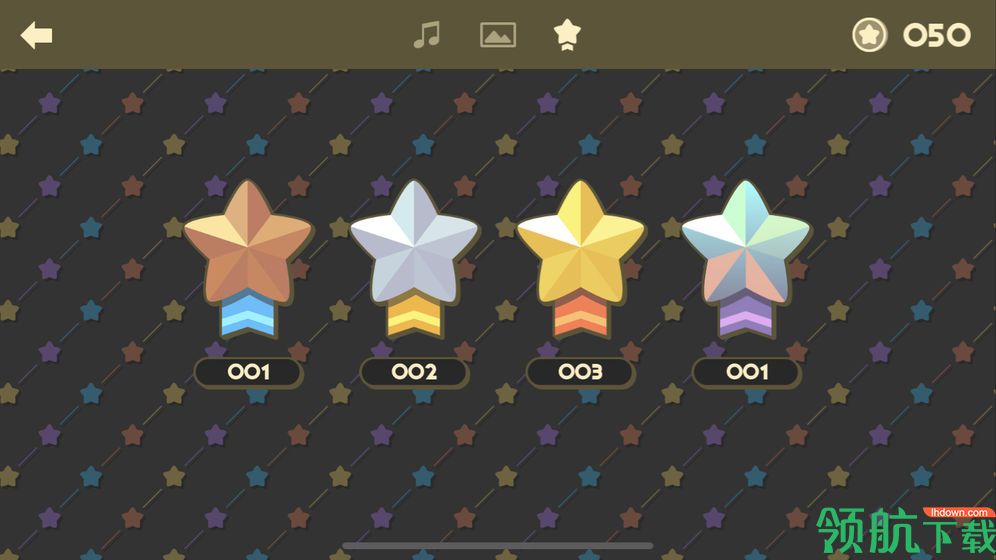Switch to the music note tab
The image size is (996, 560).
pos(427,35)
